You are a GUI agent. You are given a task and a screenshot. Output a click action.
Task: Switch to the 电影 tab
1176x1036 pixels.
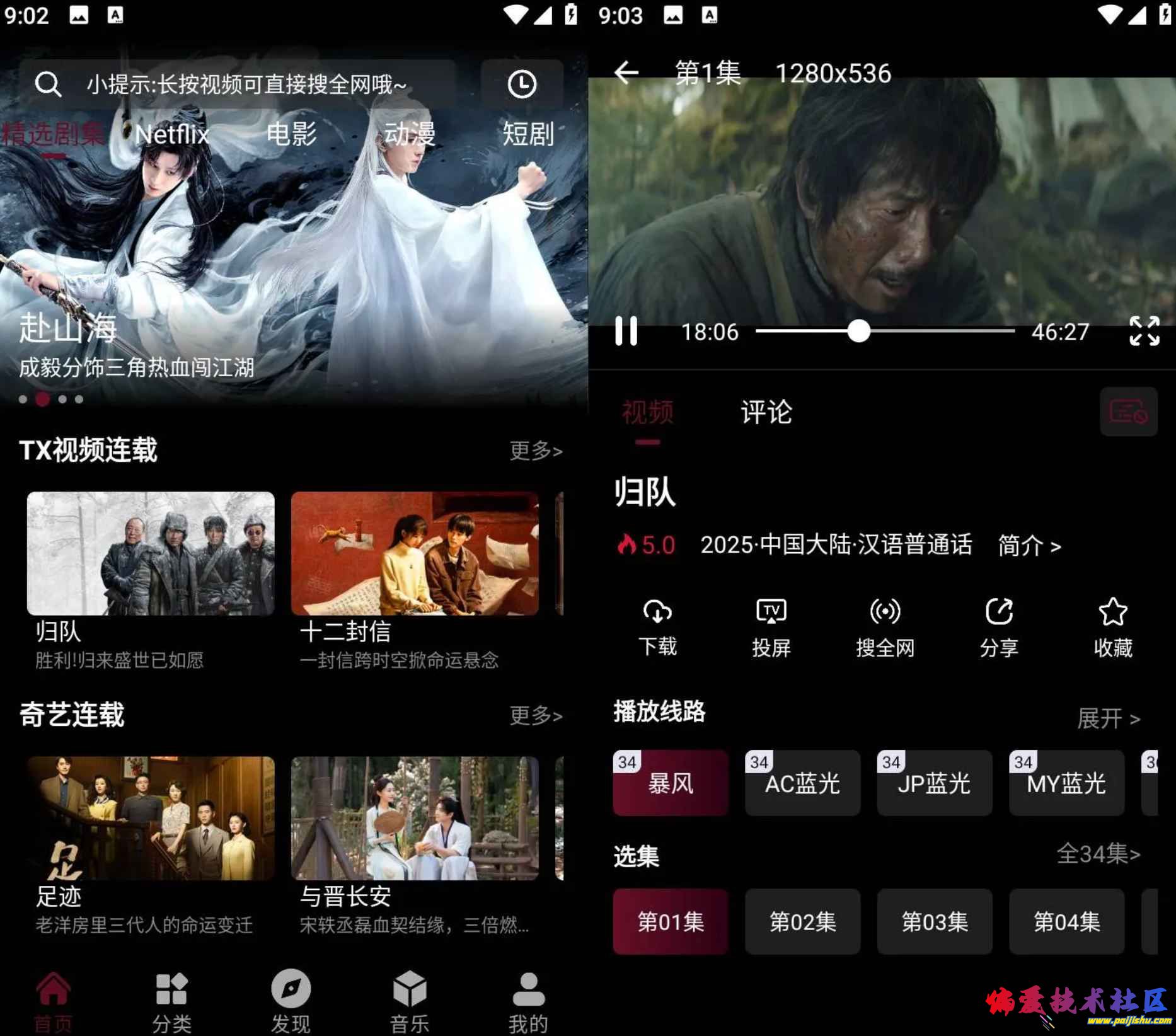[291, 134]
